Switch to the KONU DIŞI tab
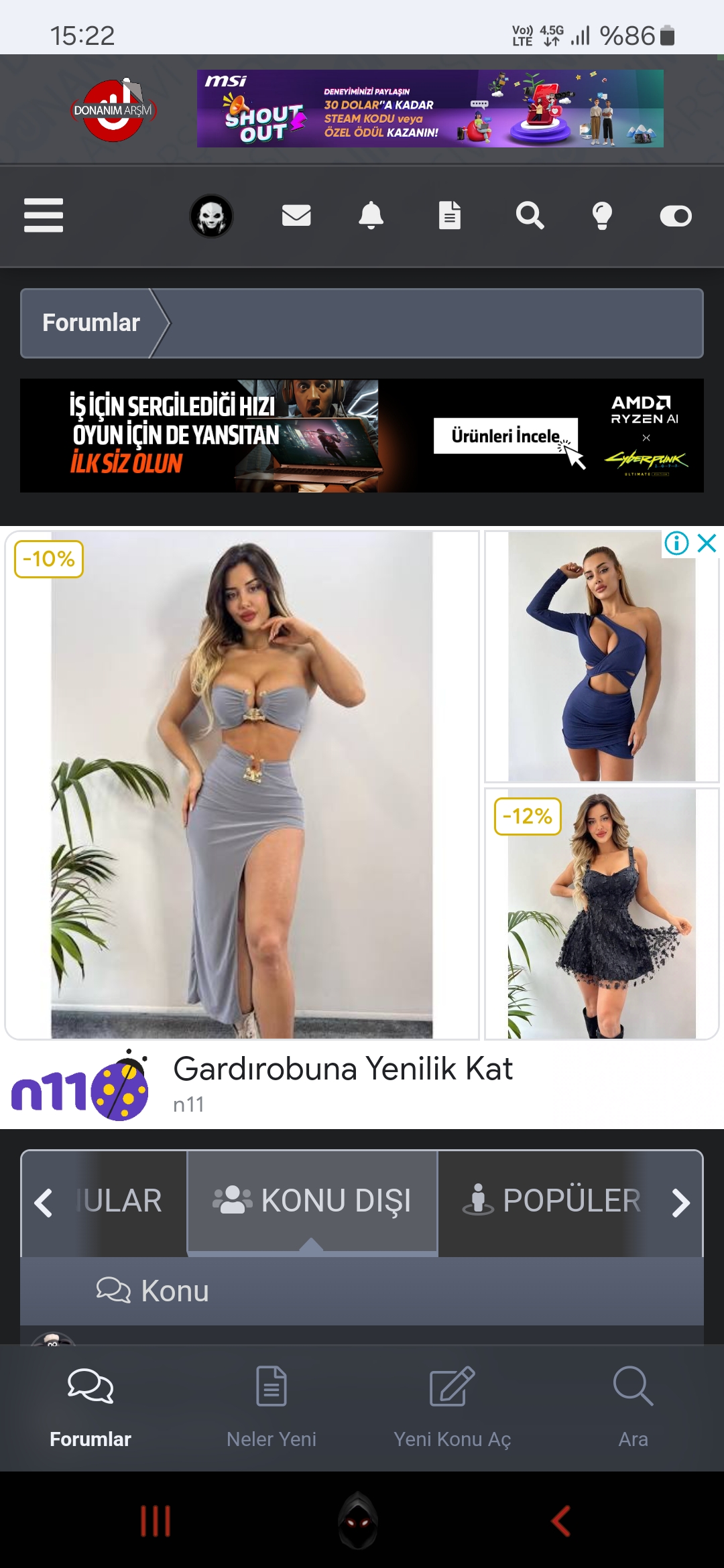Image resolution: width=724 pixels, height=1568 pixels. click(312, 1200)
